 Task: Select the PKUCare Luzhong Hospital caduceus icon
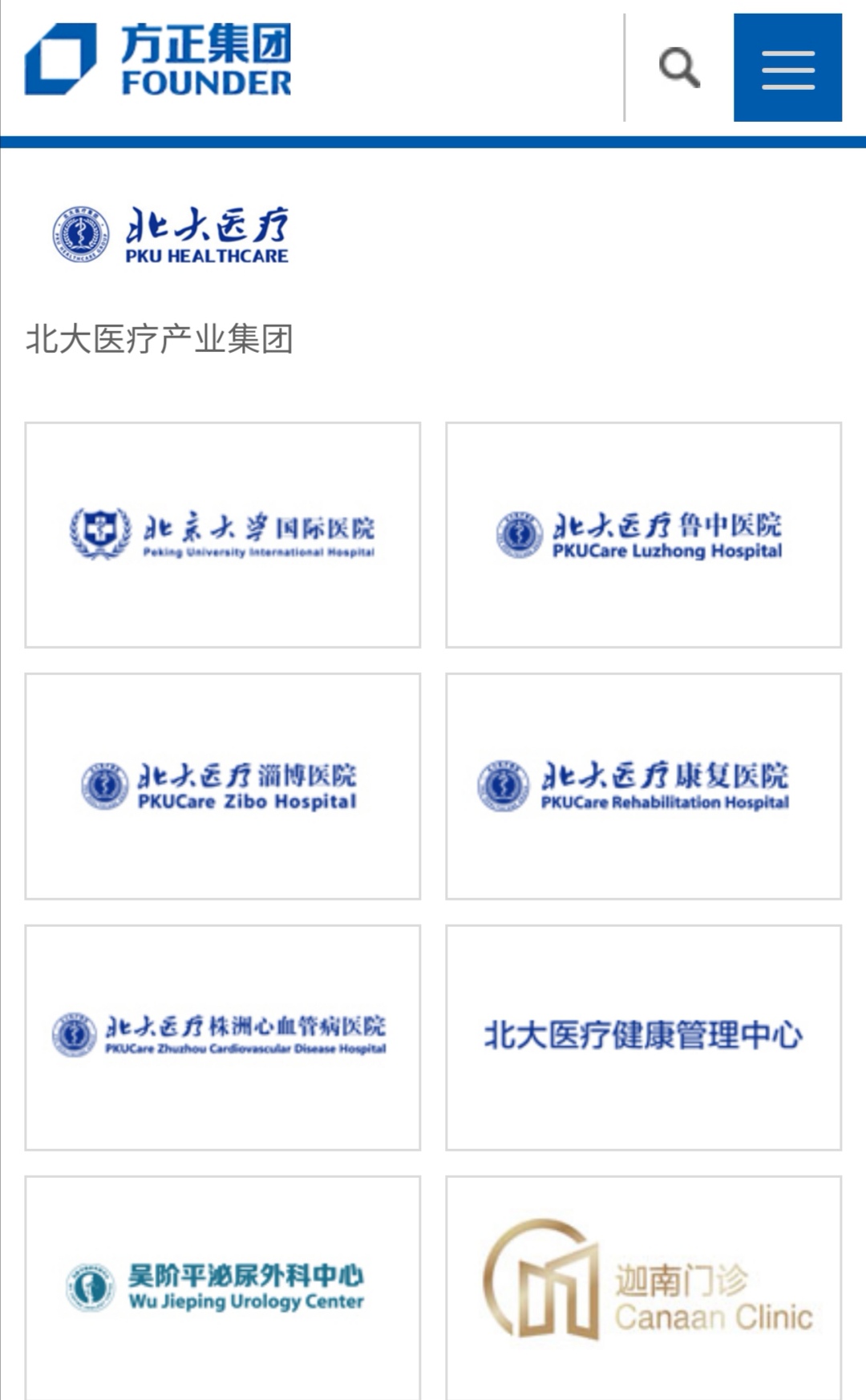(x=516, y=532)
